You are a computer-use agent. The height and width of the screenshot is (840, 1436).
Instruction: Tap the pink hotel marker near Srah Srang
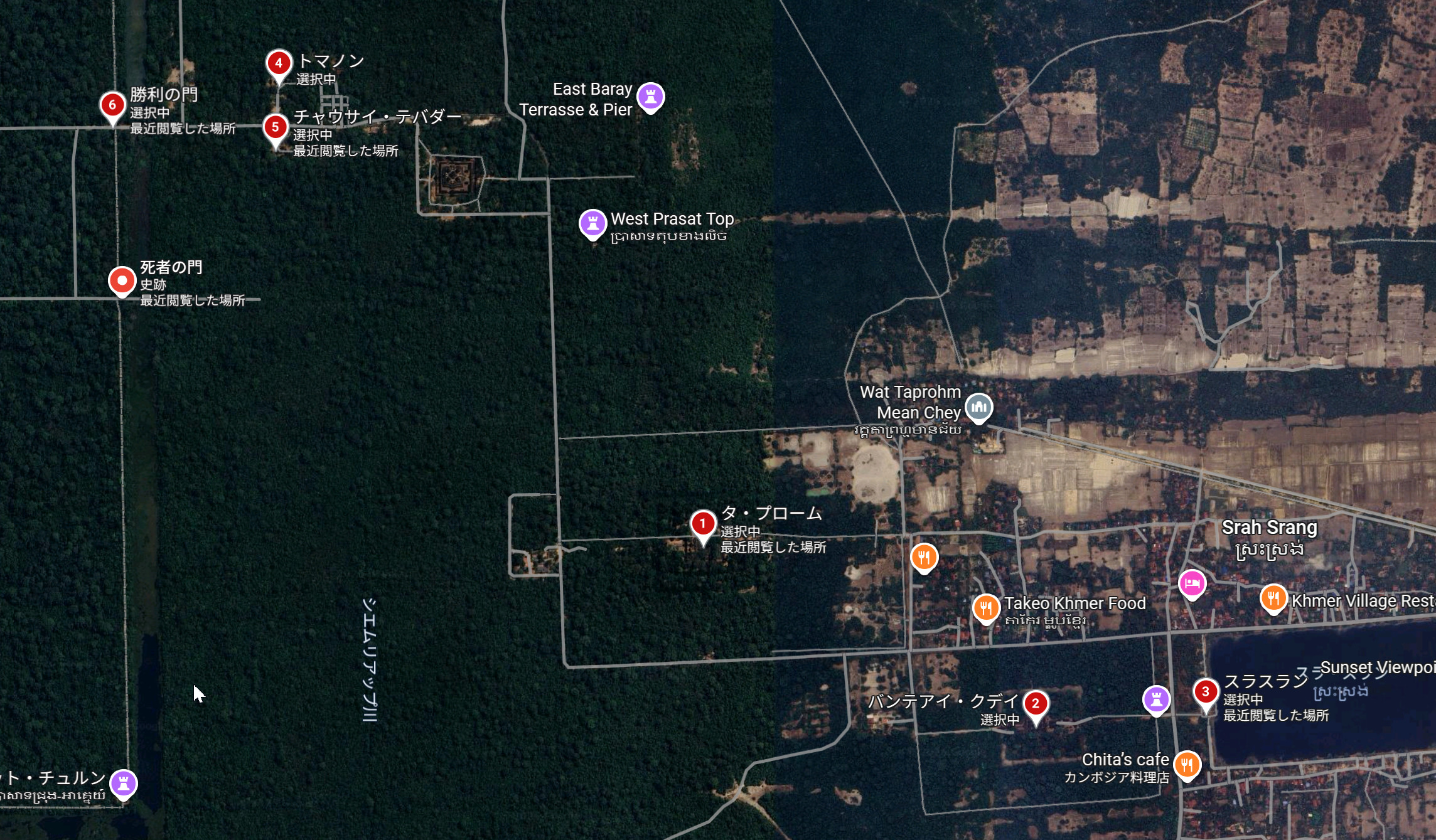click(x=1192, y=584)
